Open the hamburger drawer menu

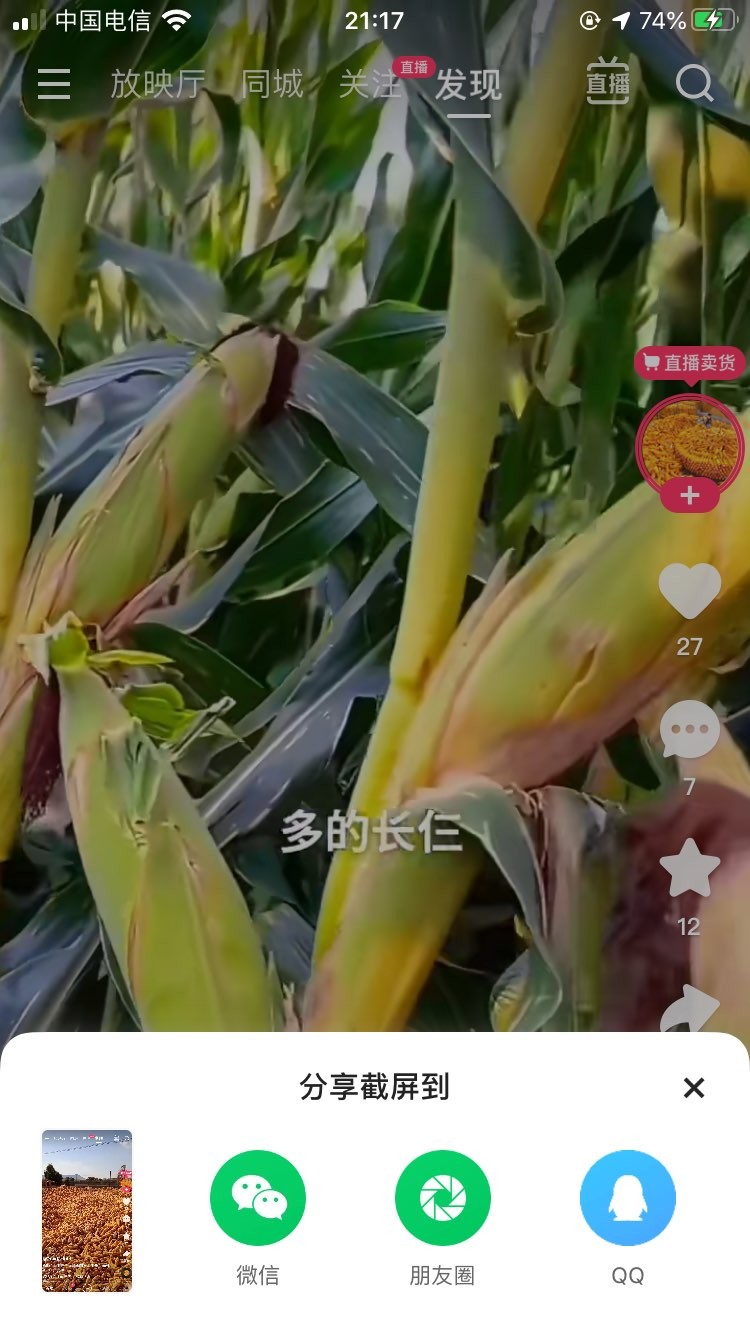click(x=54, y=84)
